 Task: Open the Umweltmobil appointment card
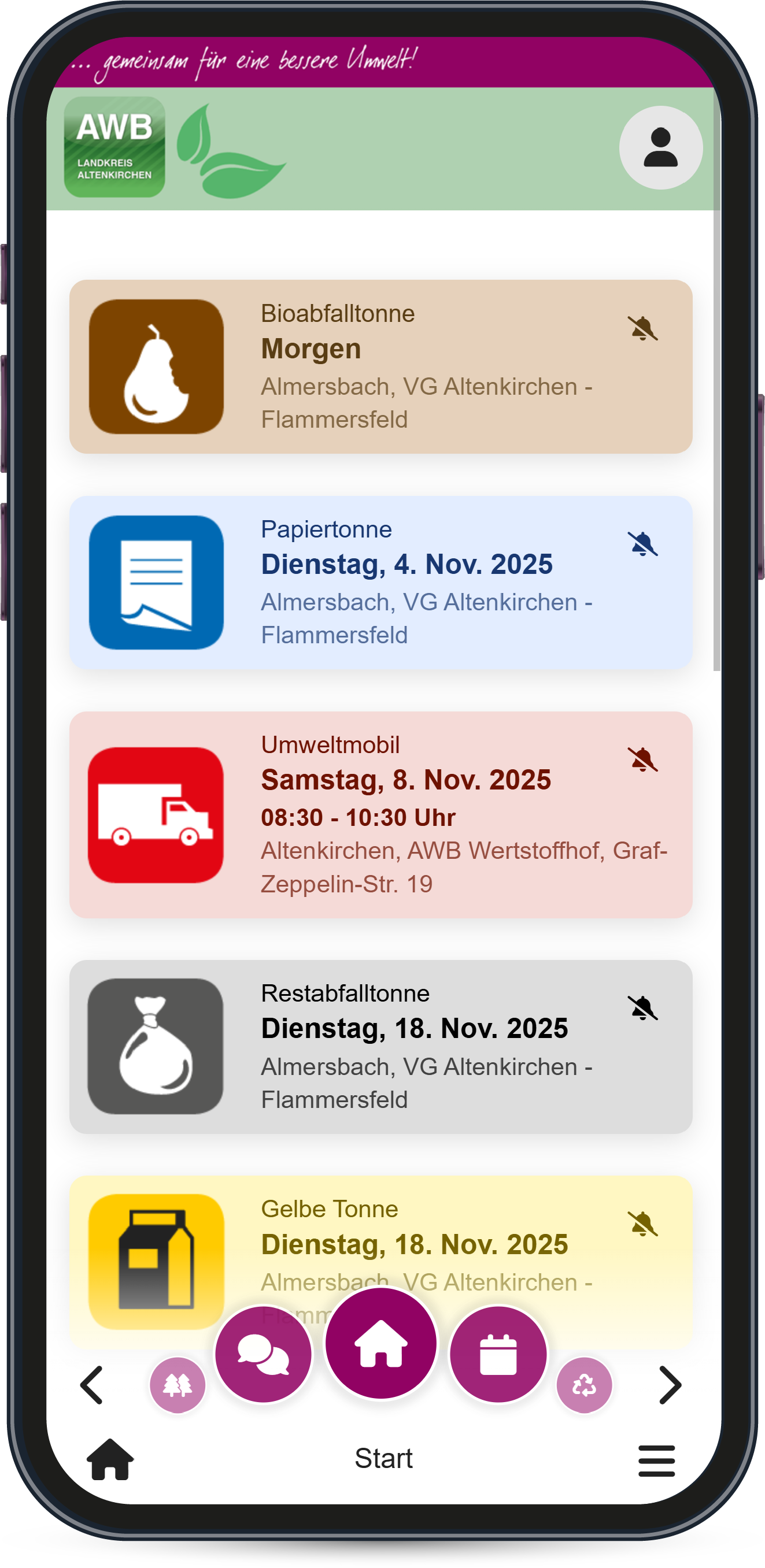[380, 814]
